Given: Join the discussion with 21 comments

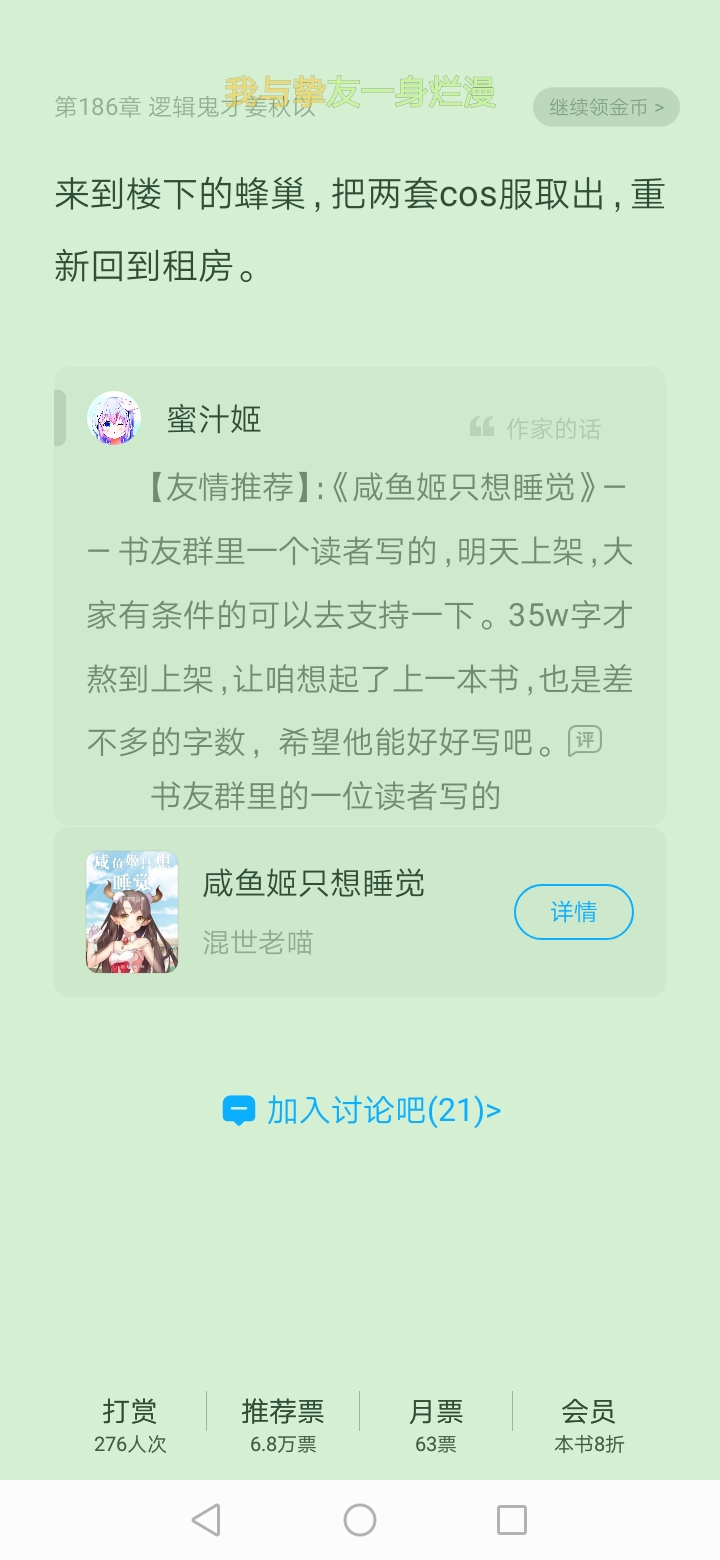Looking at the screenshot, I should coord(361,1110).
